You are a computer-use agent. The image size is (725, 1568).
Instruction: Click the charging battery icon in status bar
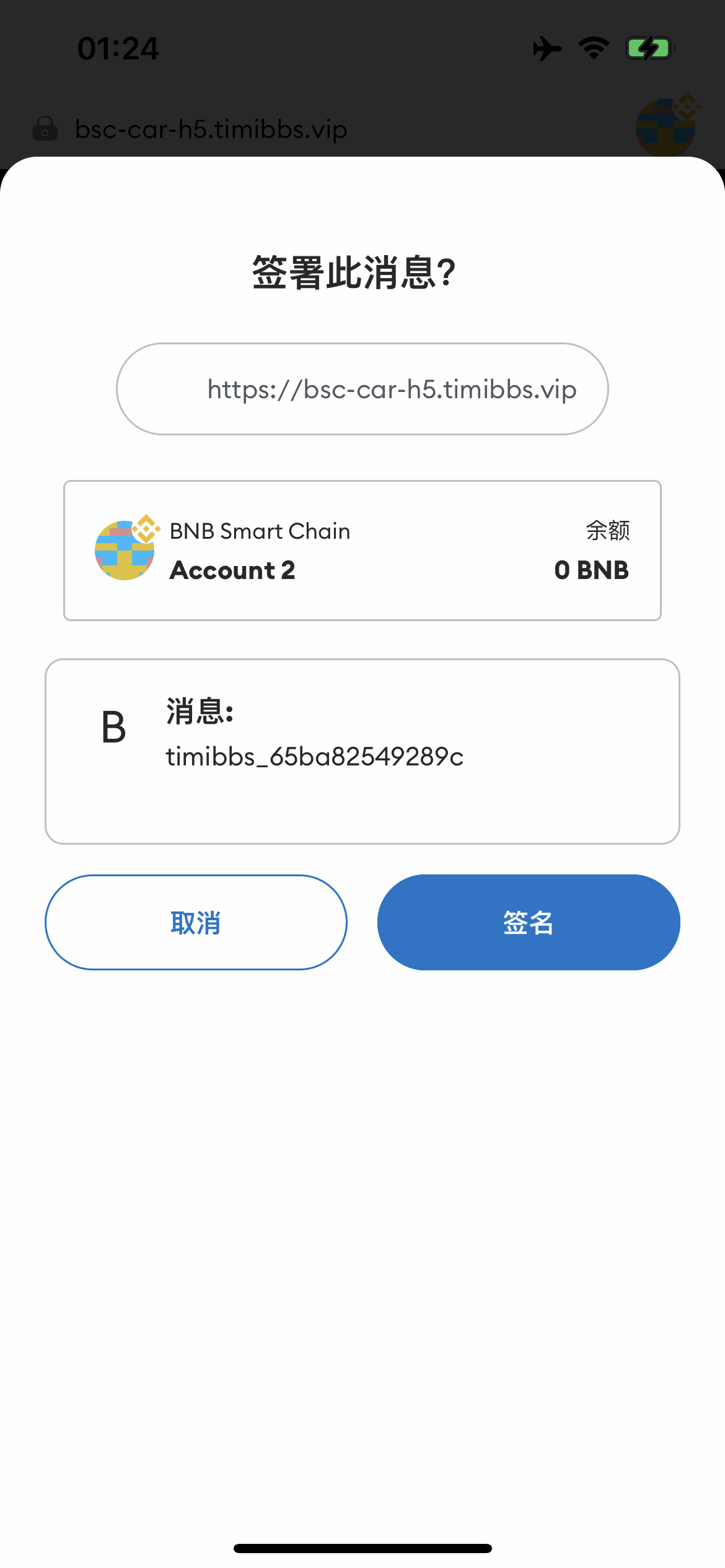tap(648, 48)
